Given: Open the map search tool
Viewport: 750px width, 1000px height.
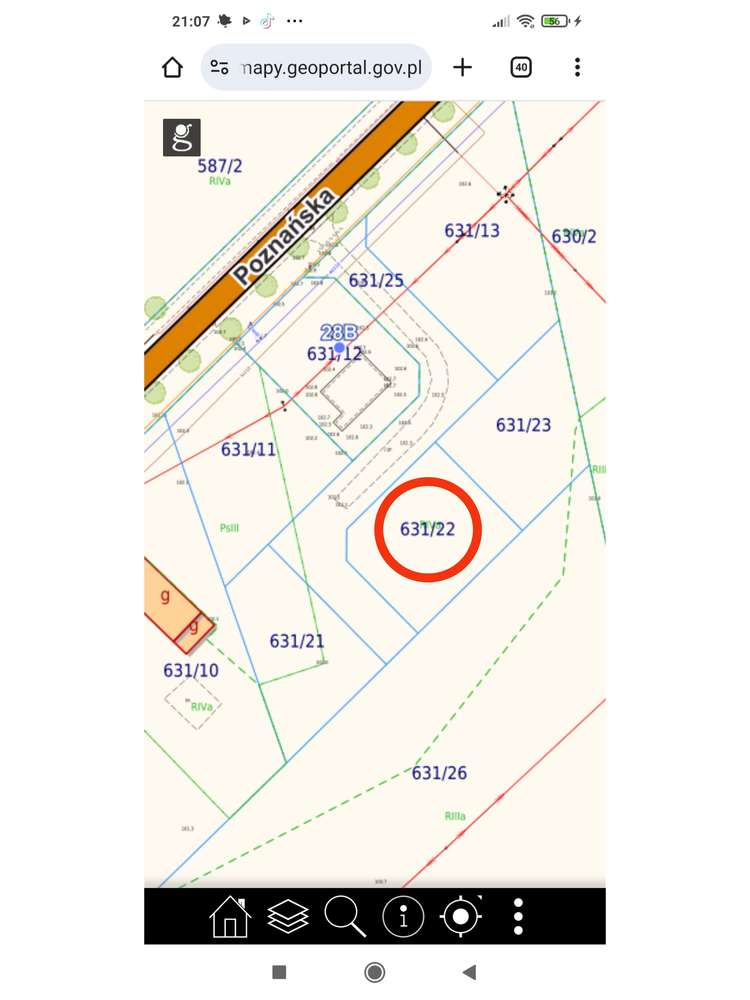Looking at the screenshot, I should pyautogui.click(x=345, y=916).
